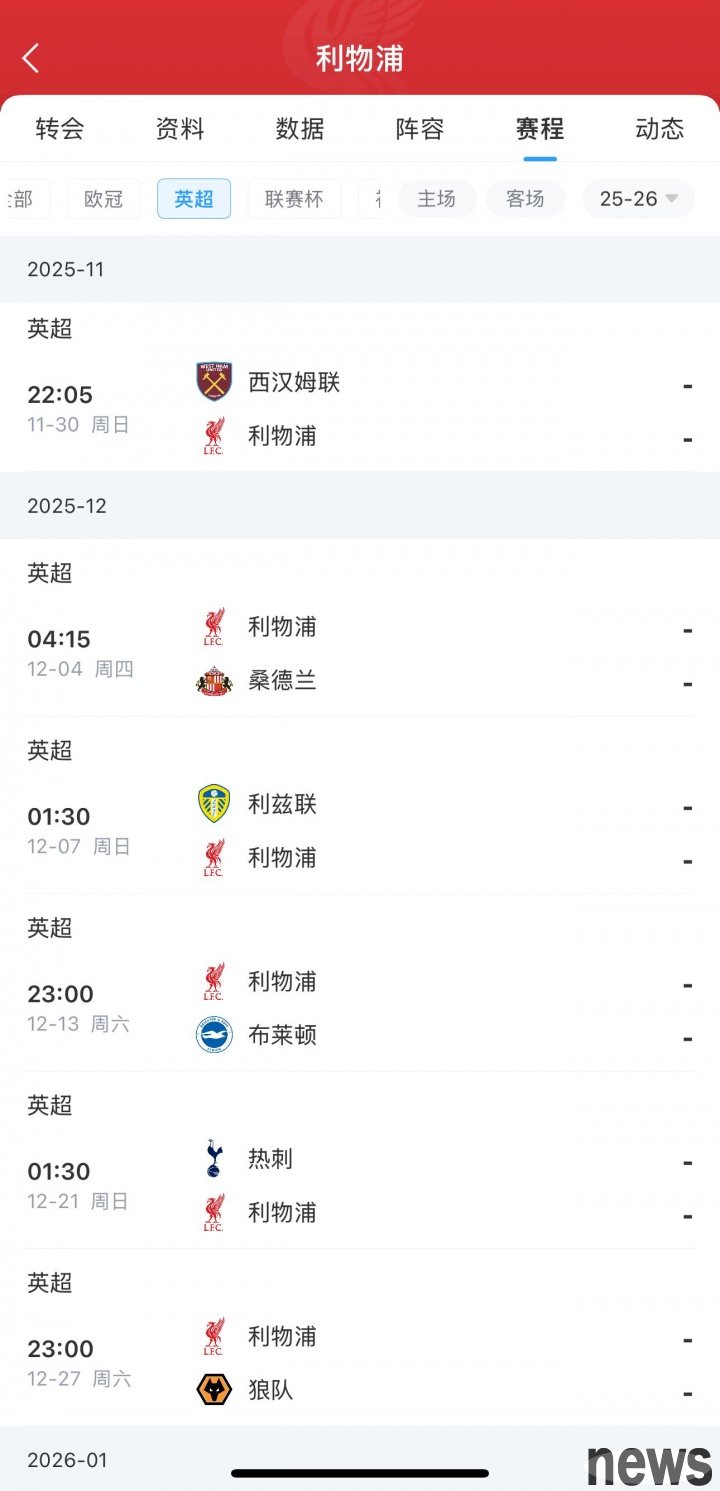This screenshot has height=1491, width=720.
Task: Switch to the 动态 tab
Action: (x=659, y=129)
